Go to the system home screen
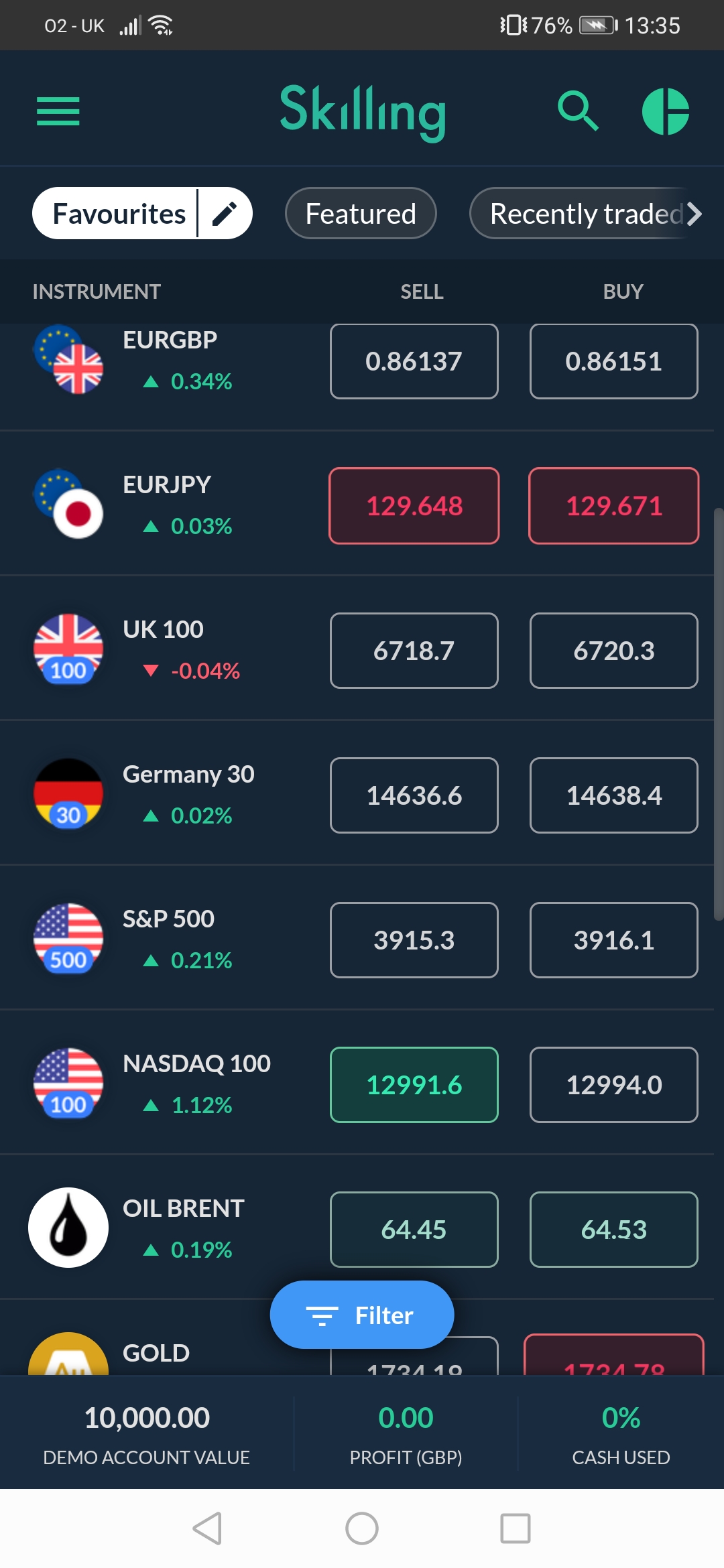The width and height of the screenshot is (724, 1568). (x=362, y=1528)
